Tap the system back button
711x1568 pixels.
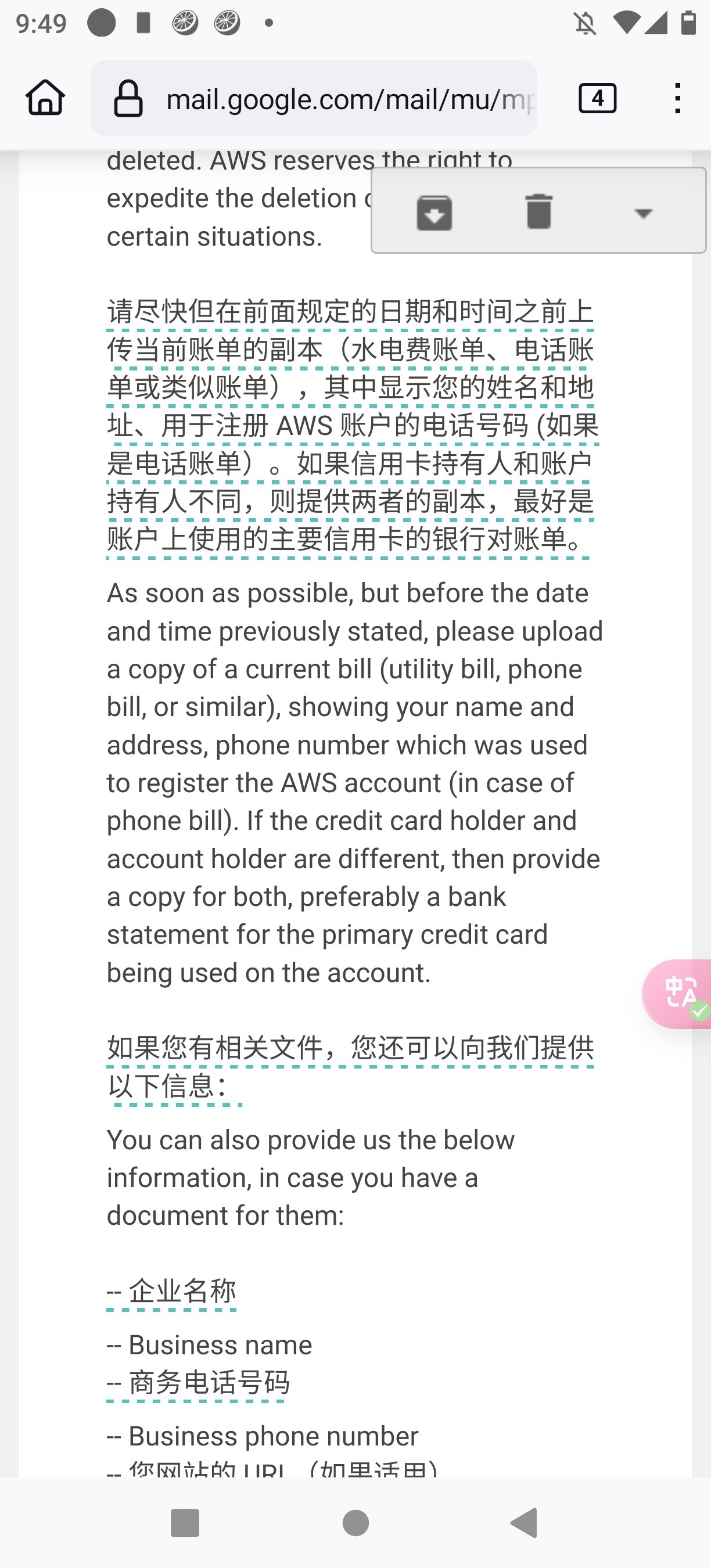[x=524, y=1522]
